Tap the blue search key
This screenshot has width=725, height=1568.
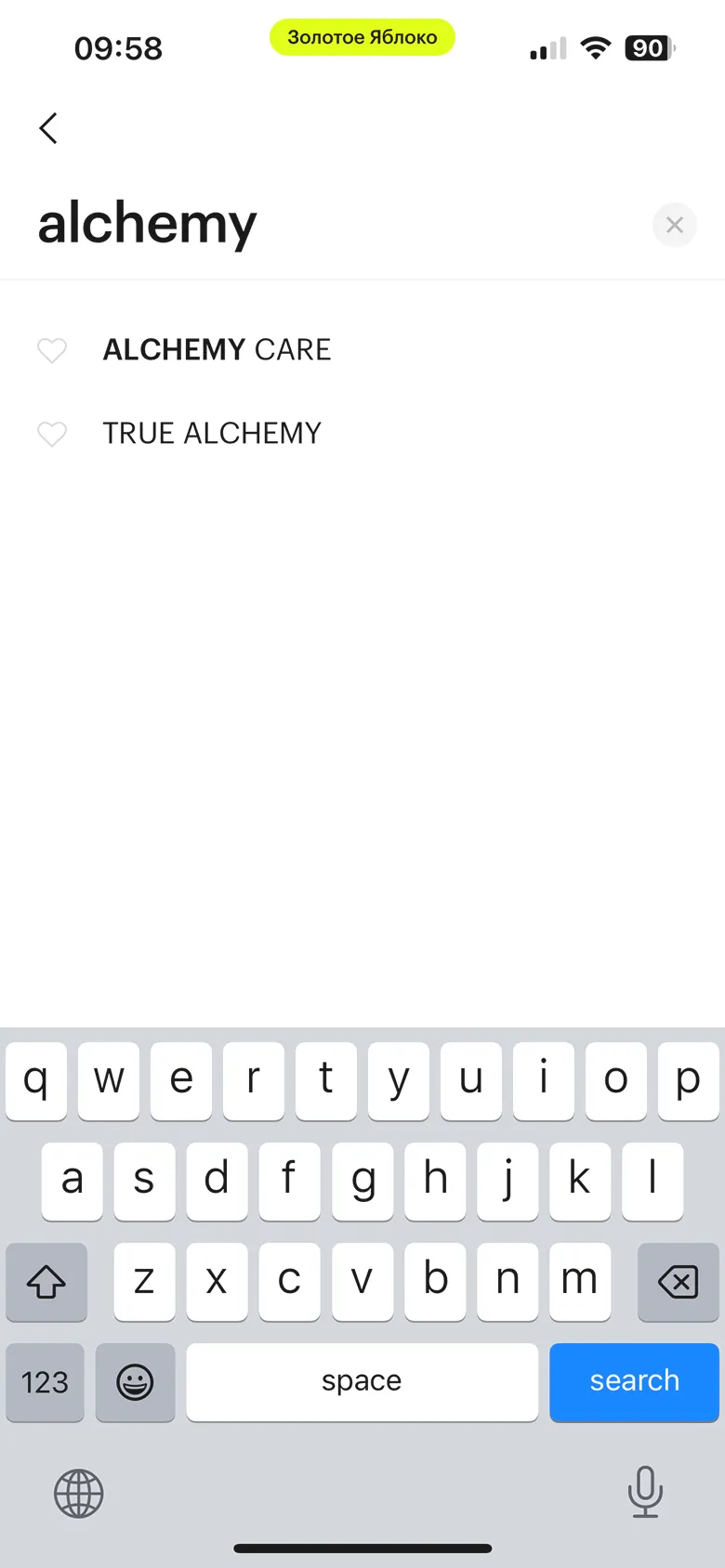[x=634, y=1381]
